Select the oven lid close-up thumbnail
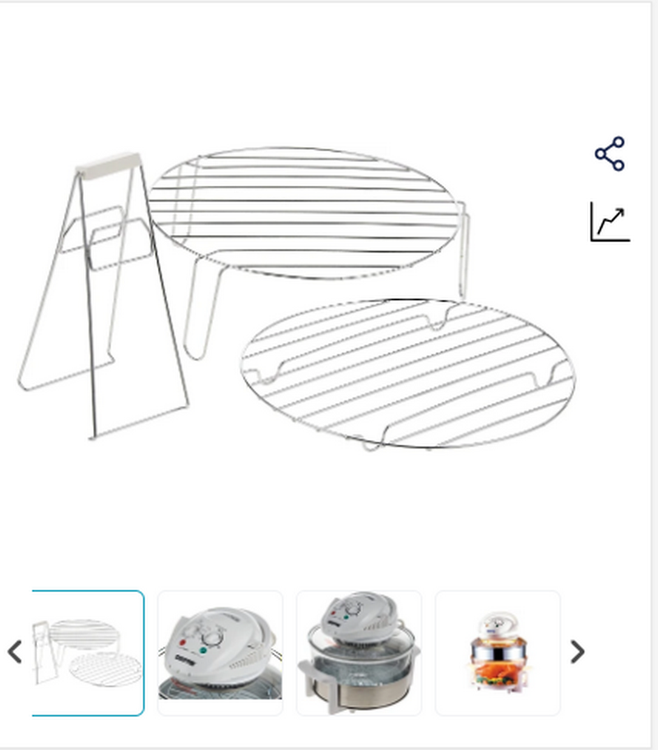The width and height of the screenshot is (658, 750). coord(220,653)
